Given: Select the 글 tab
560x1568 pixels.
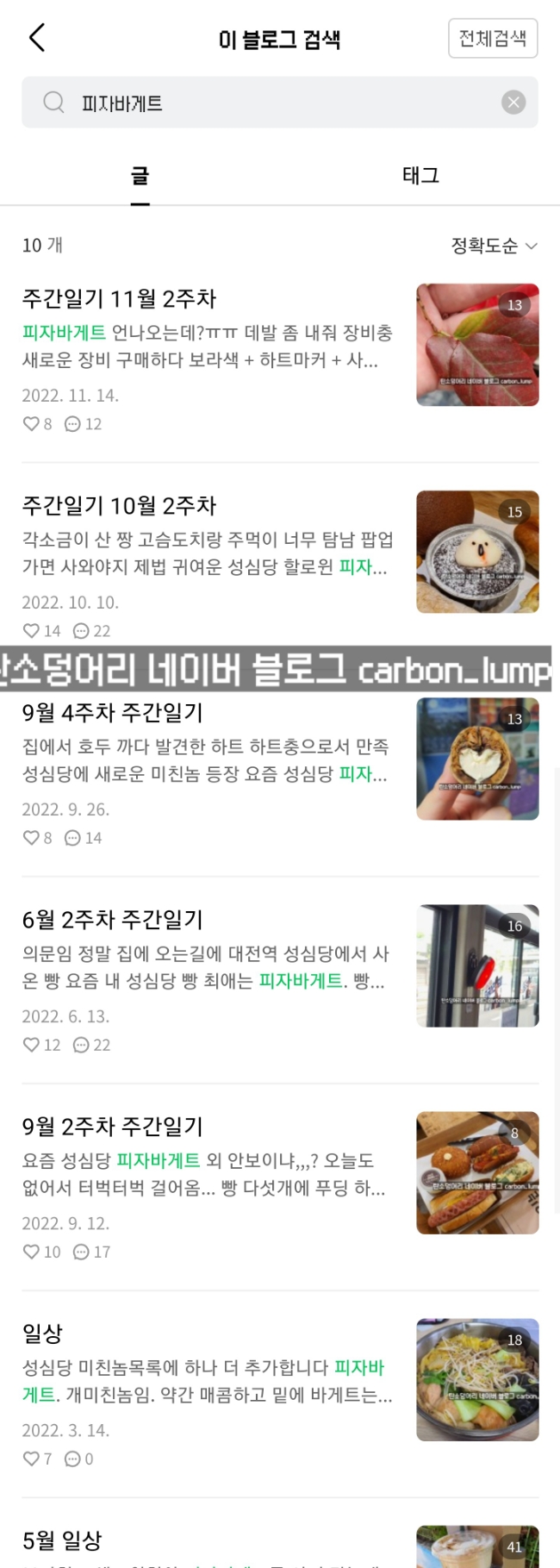Looking at the screenshot, I should [x=140, y=176].
